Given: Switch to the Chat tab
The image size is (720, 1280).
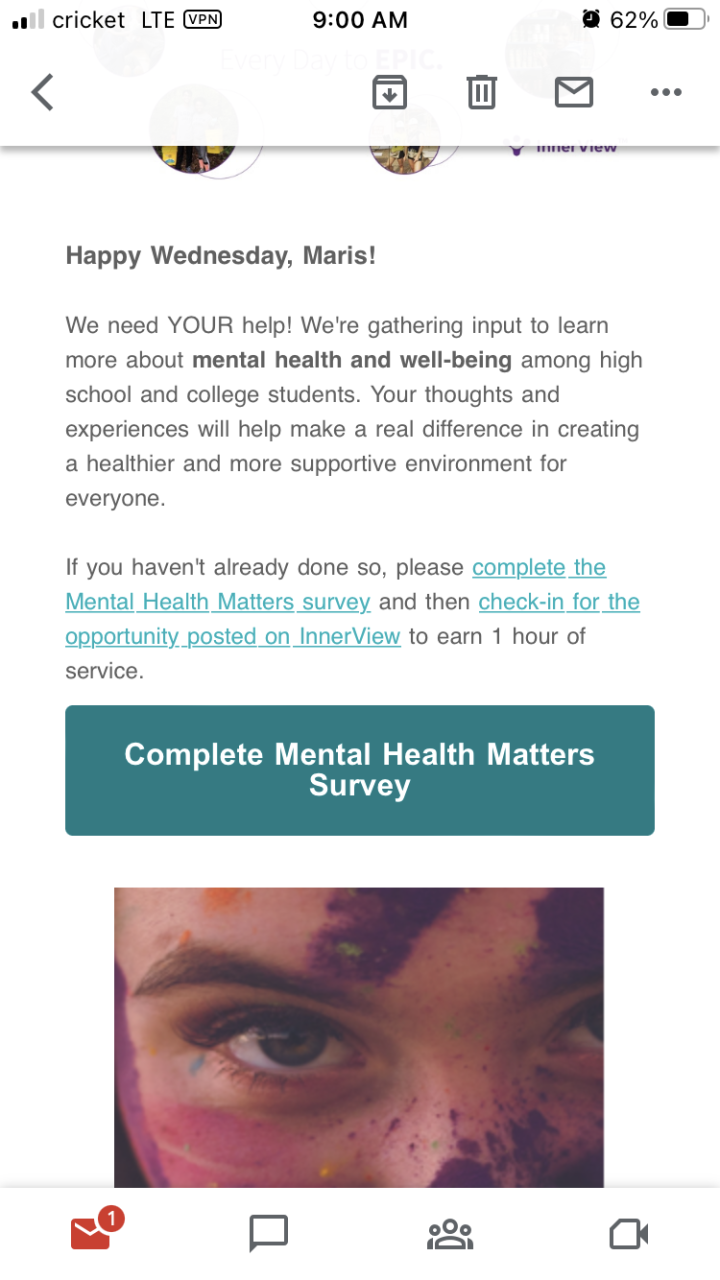Looking at the screenshot, I should click(x=268, y=1234).
